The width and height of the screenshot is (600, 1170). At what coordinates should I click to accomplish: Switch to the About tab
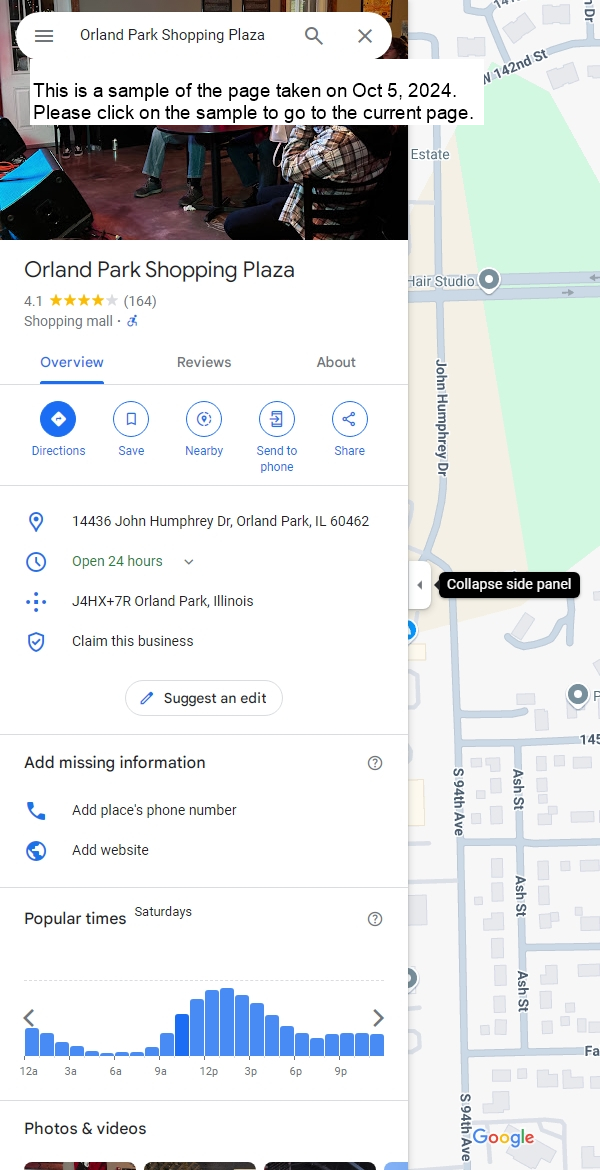click(336, 362)
